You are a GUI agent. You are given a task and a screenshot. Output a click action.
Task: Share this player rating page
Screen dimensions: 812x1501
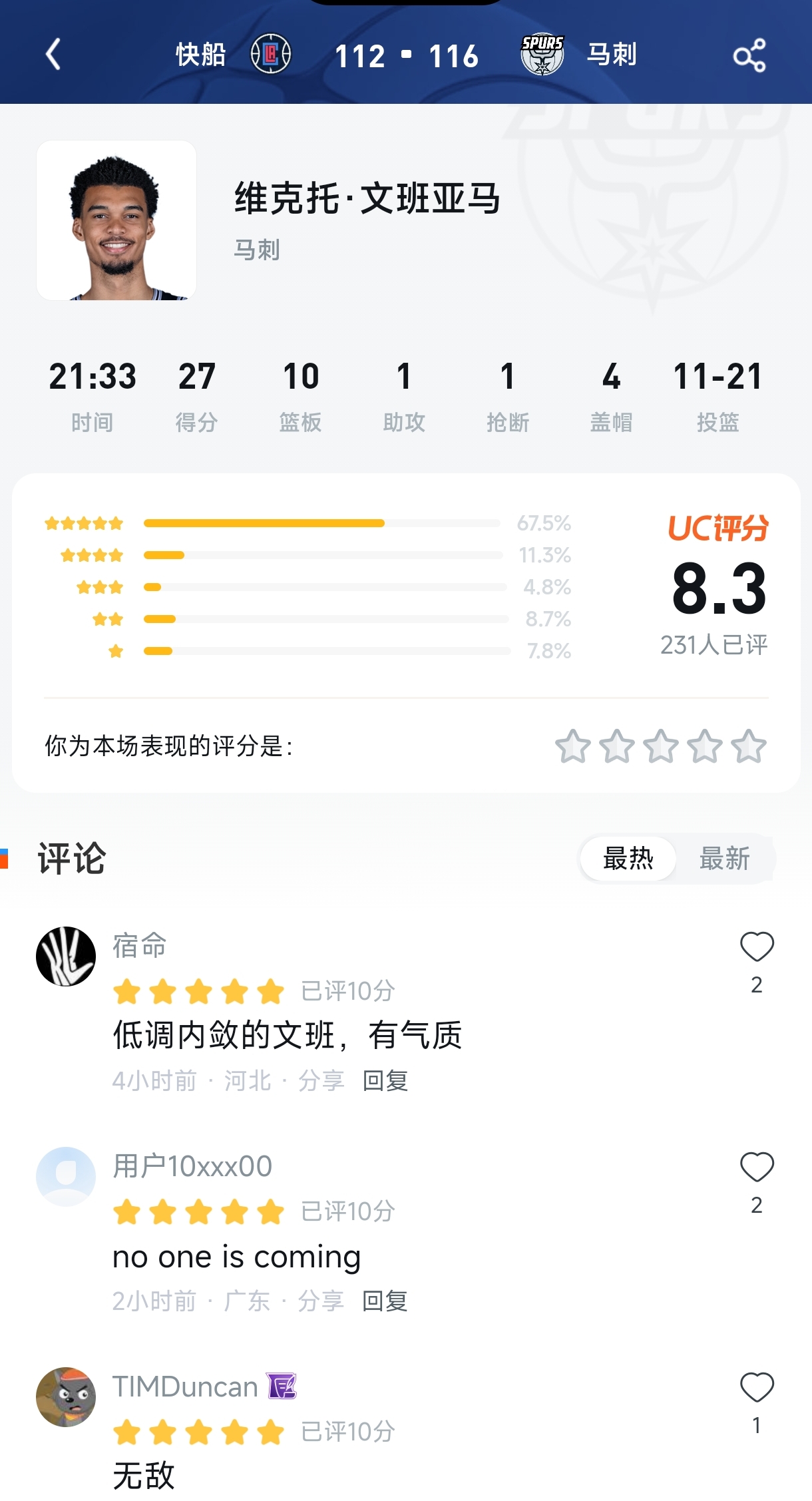[749, 55]
